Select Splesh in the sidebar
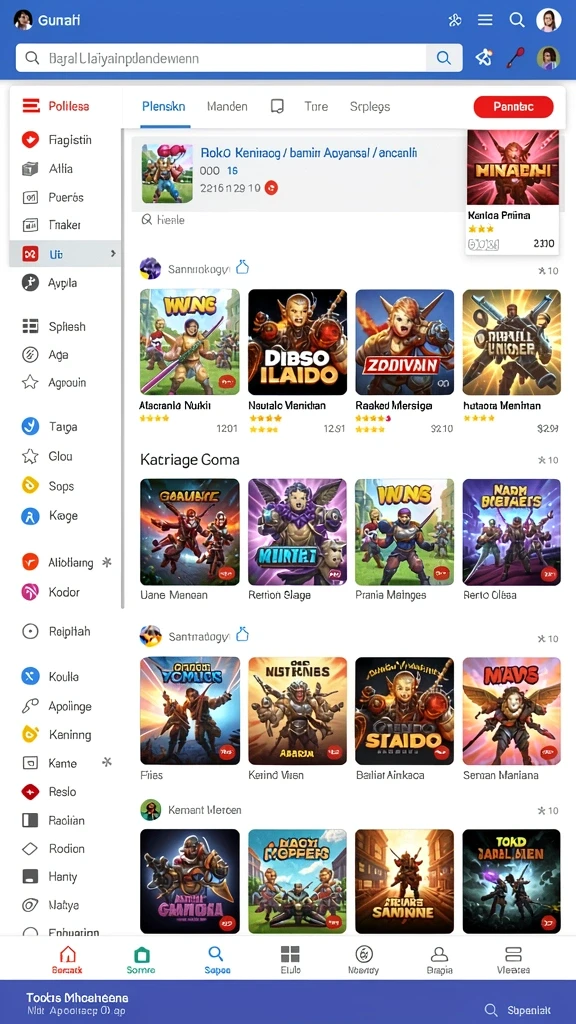 tap(65, 327)
